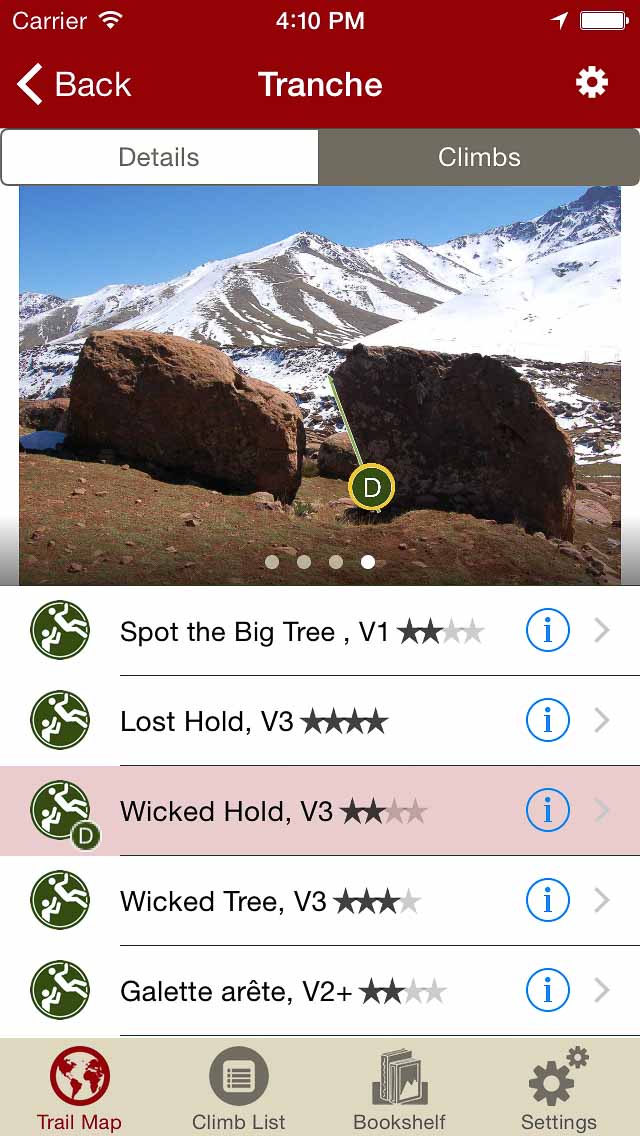Open the Wicked Tree climb
Image resolution: width=640 pixels, height=1136 pixels.
point(300,901)
